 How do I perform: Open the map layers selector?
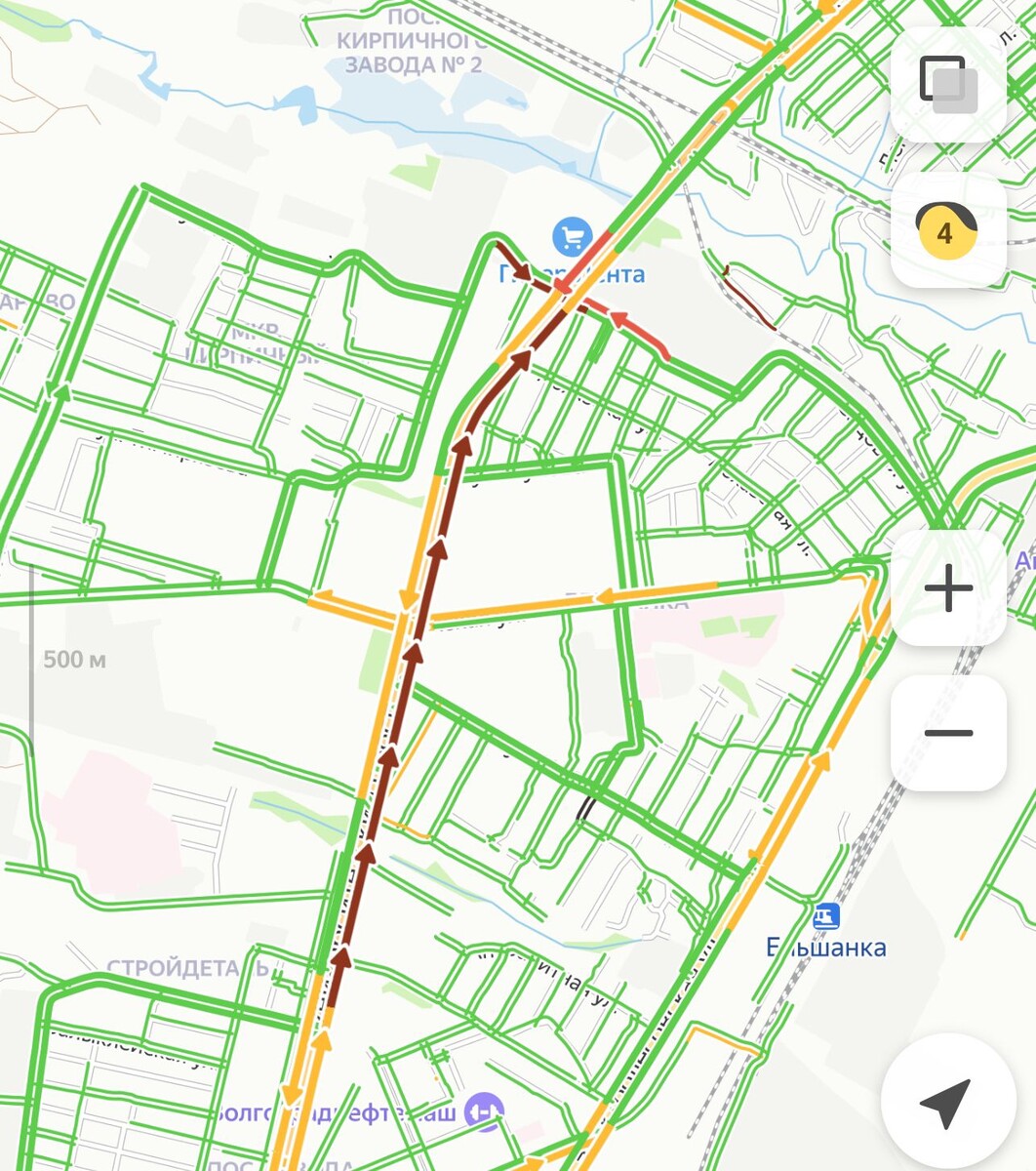click(x=948, y=85)
